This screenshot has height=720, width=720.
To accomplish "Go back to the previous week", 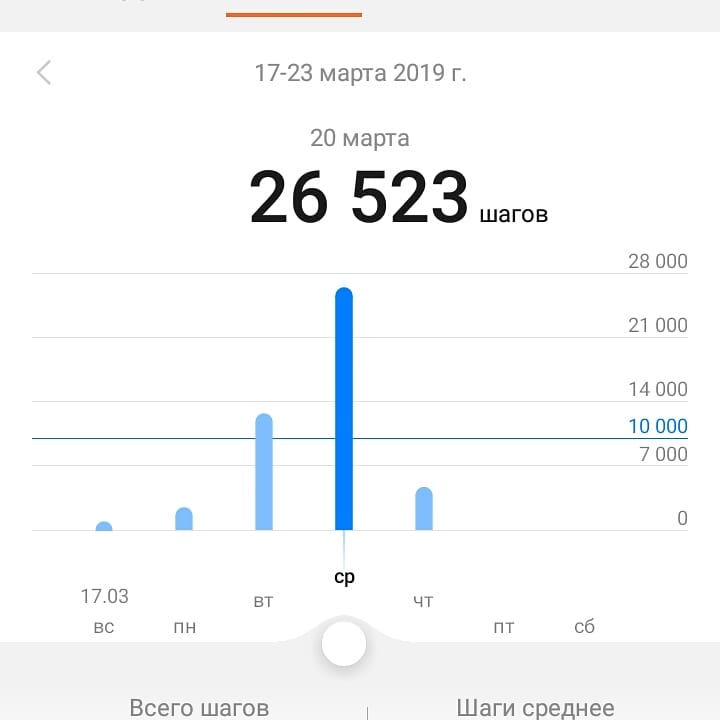I will tap(44, 73).
